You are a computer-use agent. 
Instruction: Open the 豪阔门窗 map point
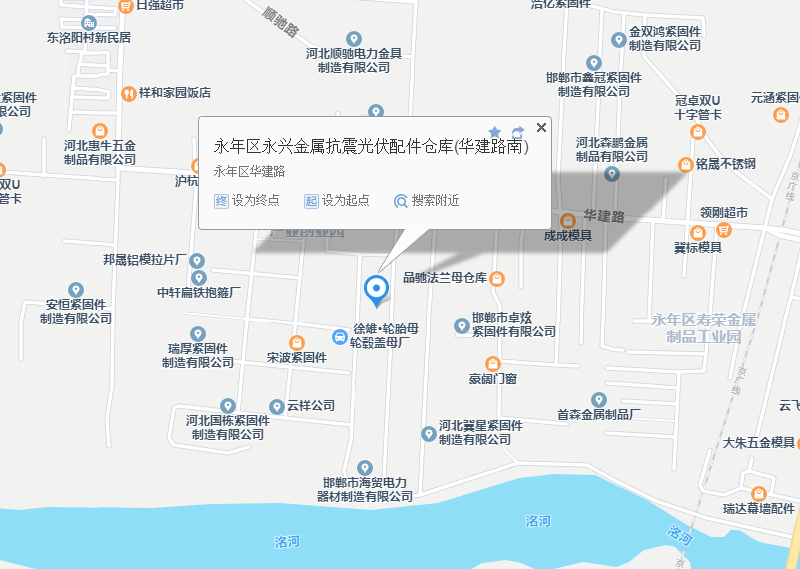pos(492,363)
